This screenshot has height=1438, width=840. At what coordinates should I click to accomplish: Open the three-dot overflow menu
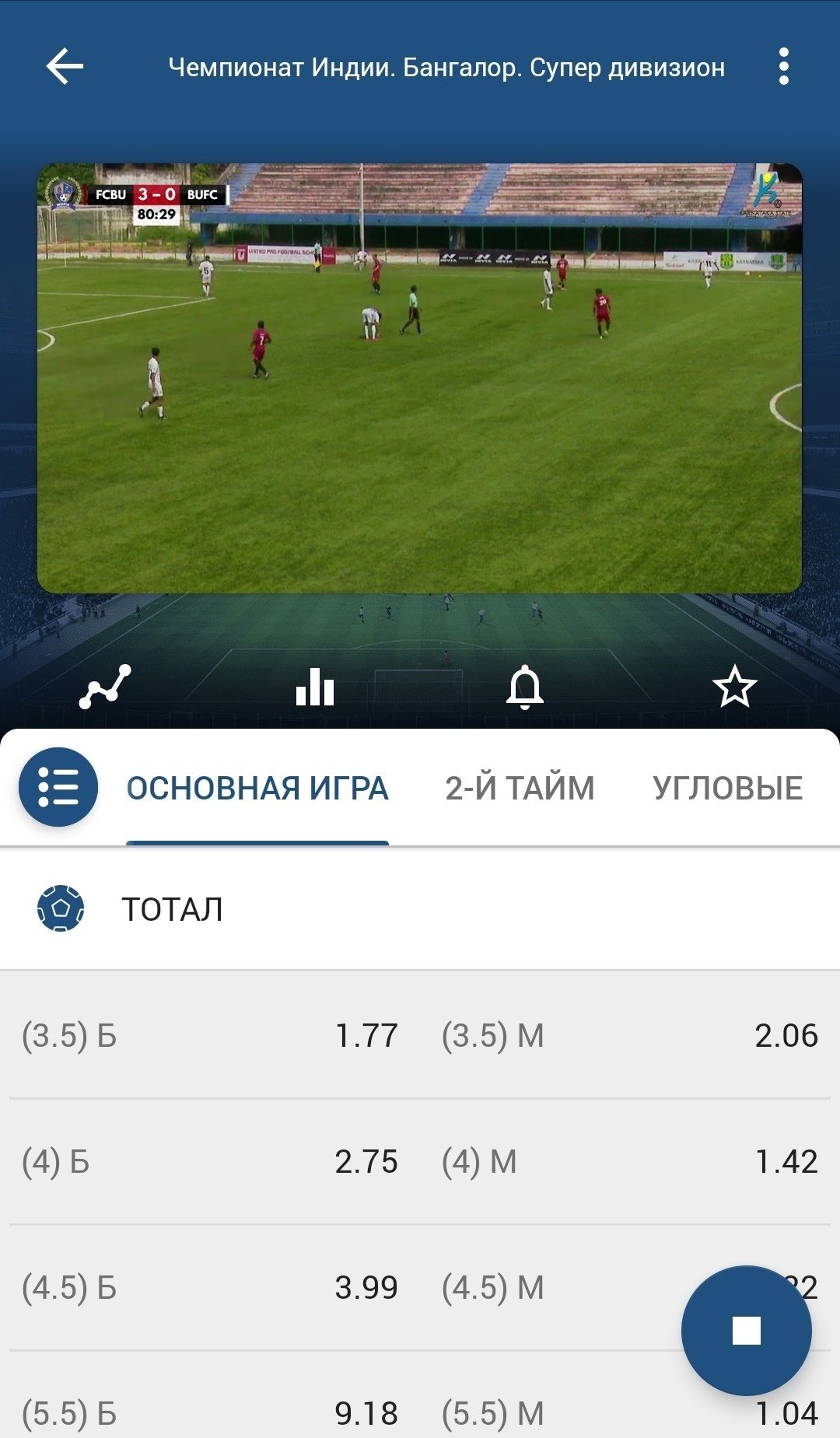coord(783,66)
